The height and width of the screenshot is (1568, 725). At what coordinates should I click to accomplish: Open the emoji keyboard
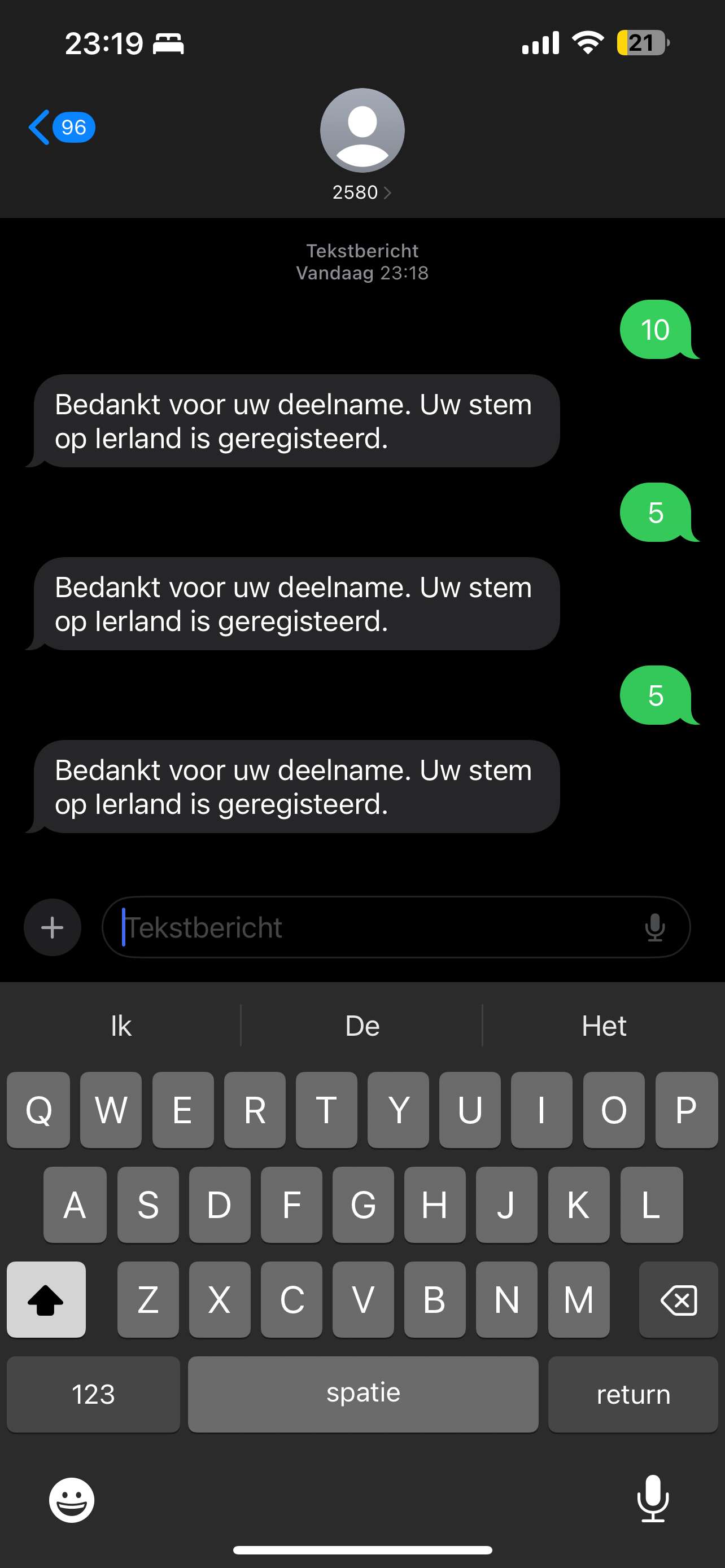(72, 1500)
